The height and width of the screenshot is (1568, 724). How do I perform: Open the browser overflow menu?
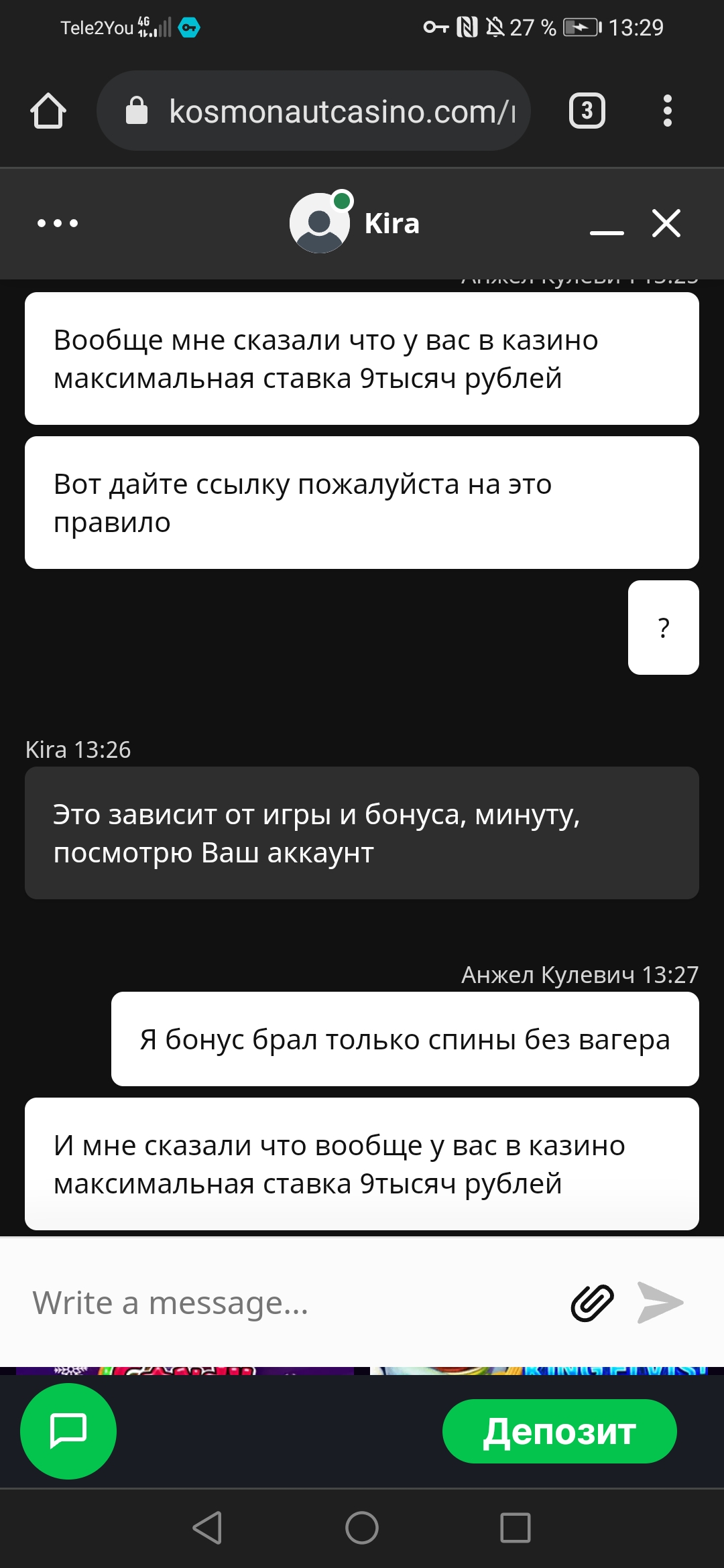[x=667, y=111]
